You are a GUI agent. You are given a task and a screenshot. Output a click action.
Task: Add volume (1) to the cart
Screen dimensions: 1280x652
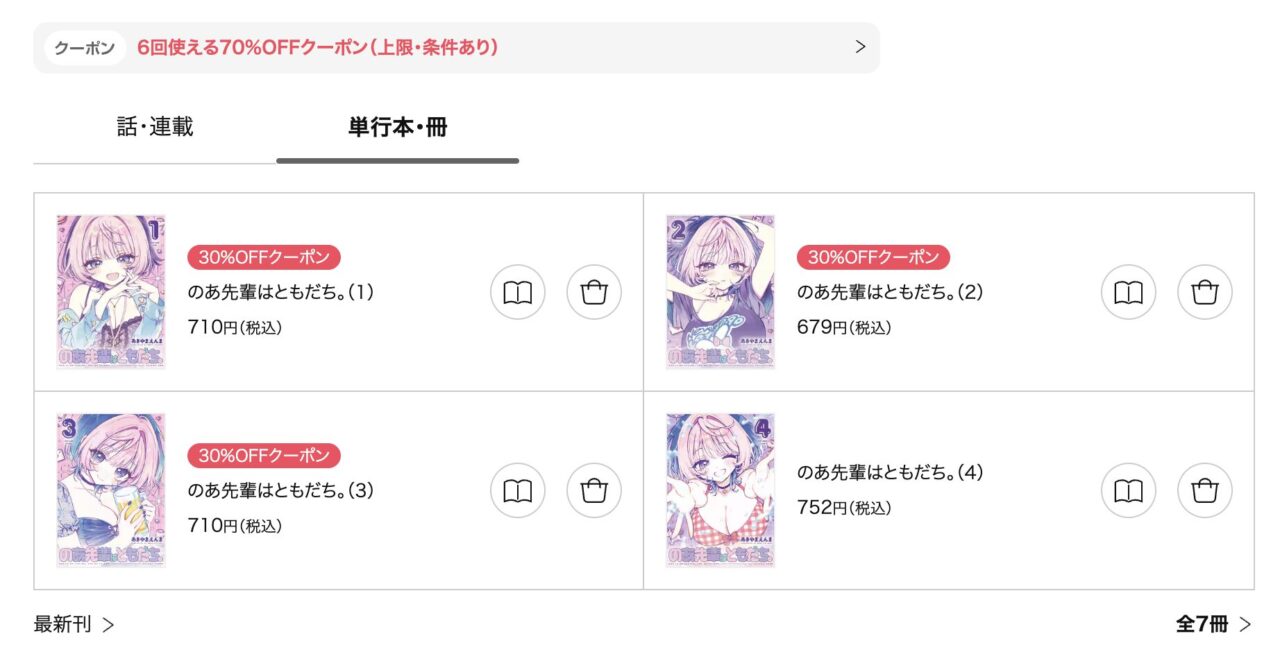(594, 292)
